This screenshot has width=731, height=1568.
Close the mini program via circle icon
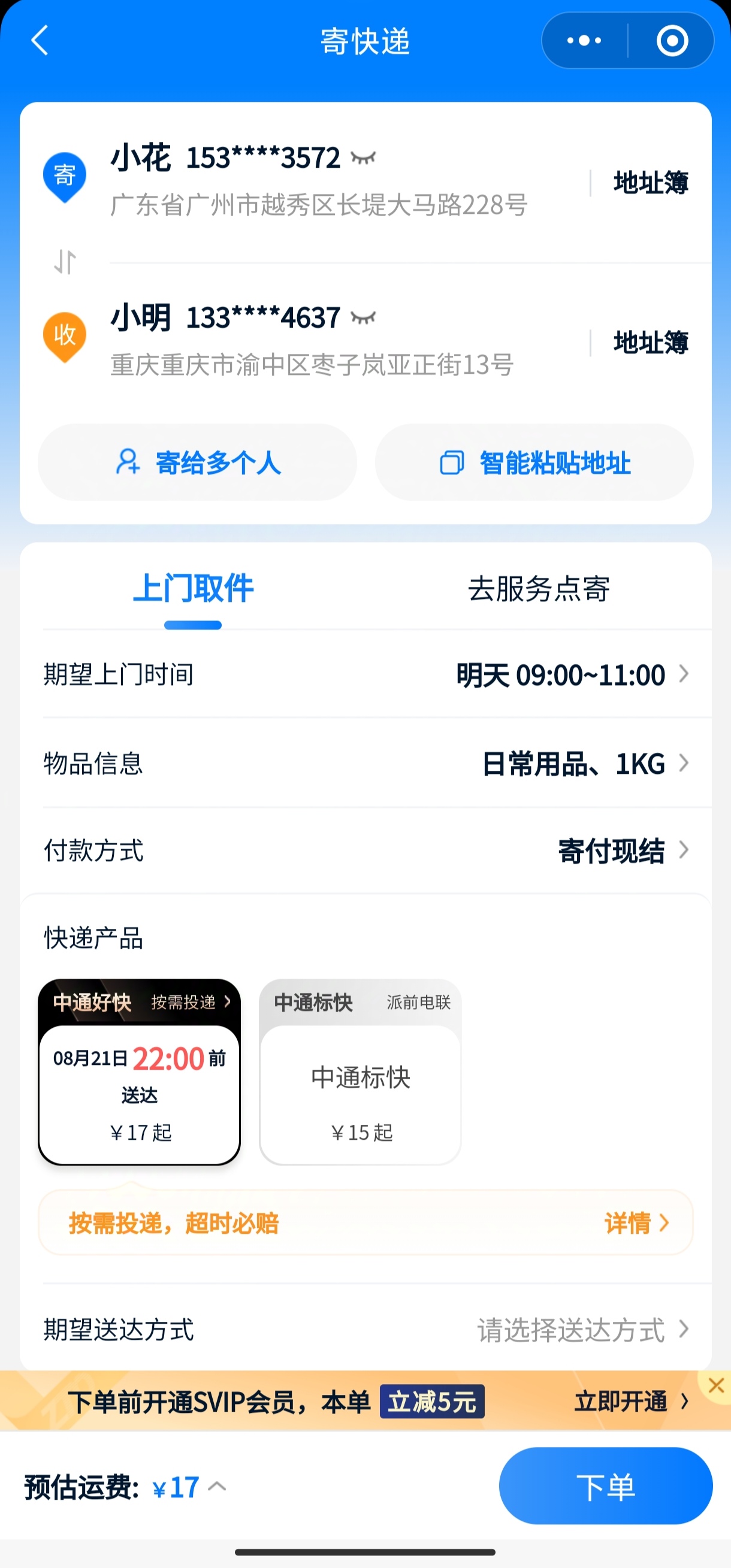(x=672, y=41)
